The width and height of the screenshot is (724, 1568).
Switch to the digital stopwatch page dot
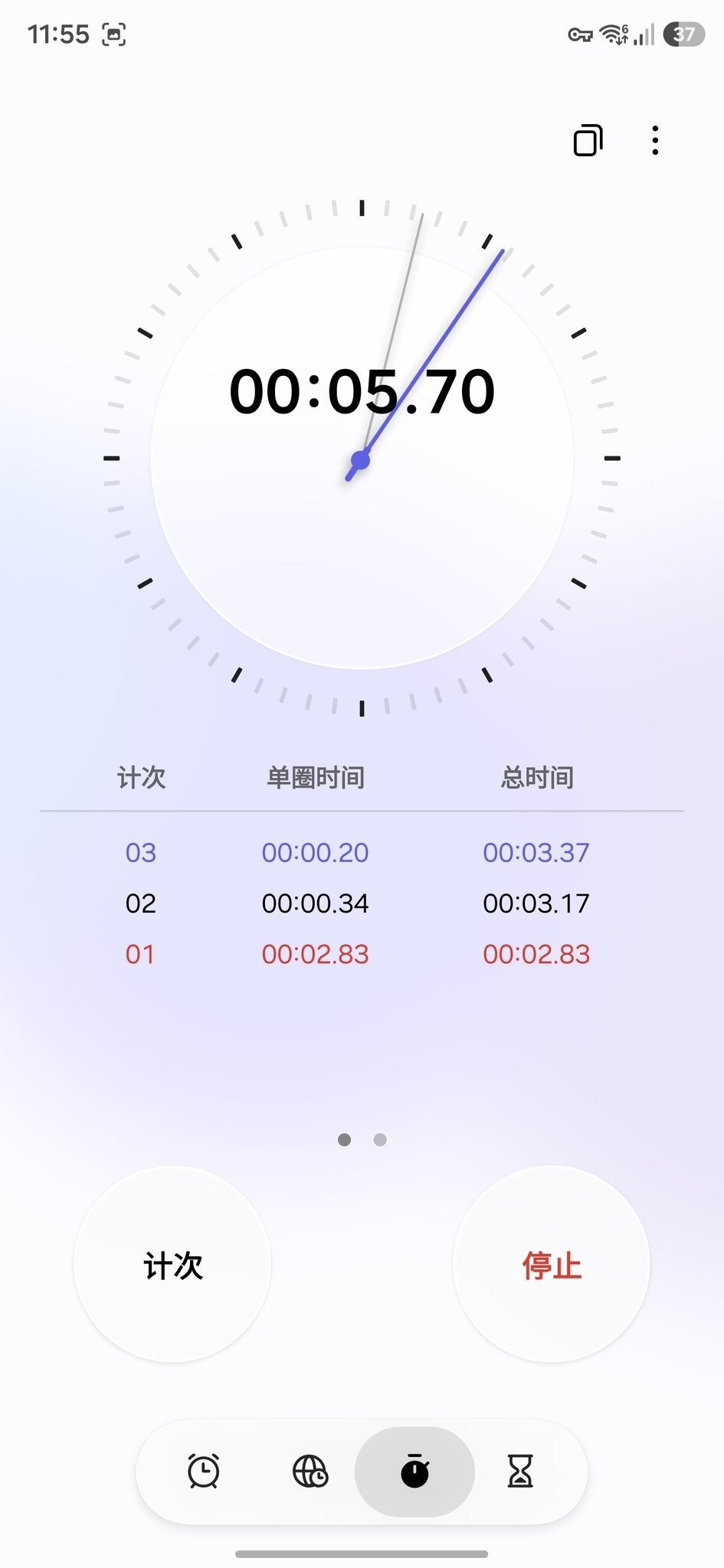tap(380, 1140)
